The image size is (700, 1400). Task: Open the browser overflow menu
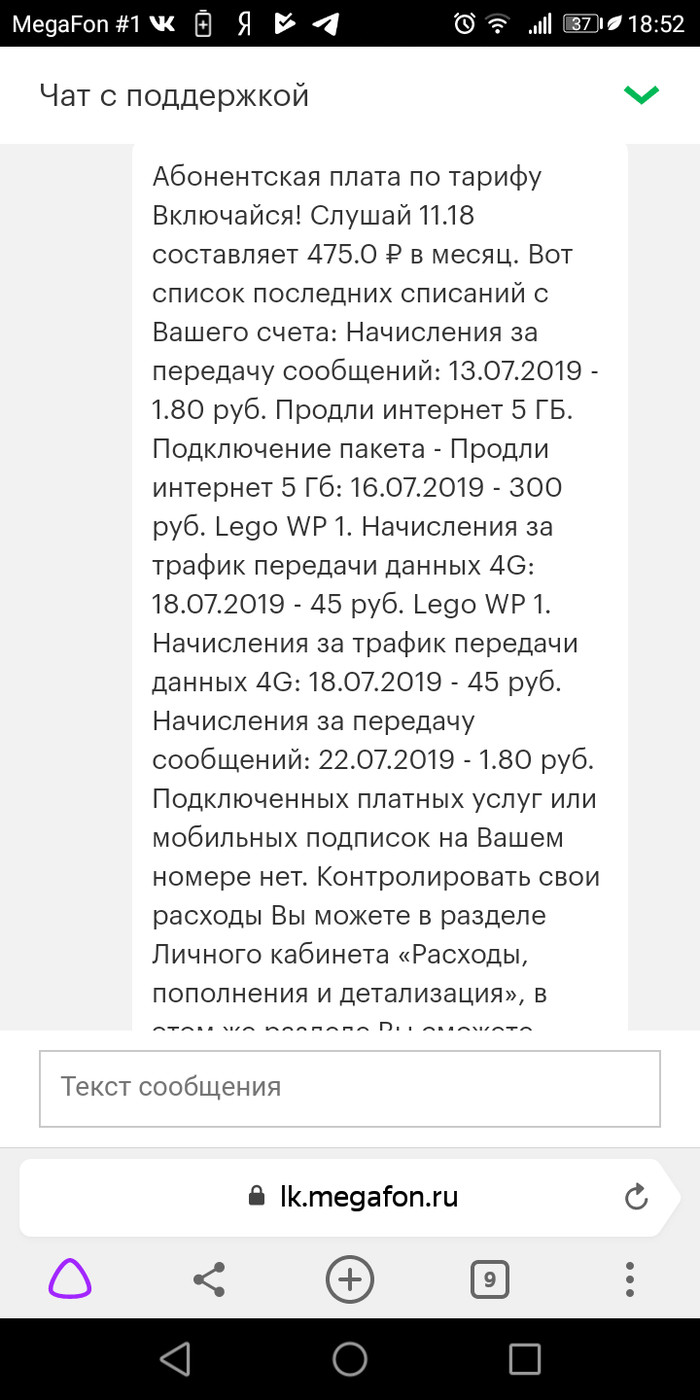[x=630, y=1278]
